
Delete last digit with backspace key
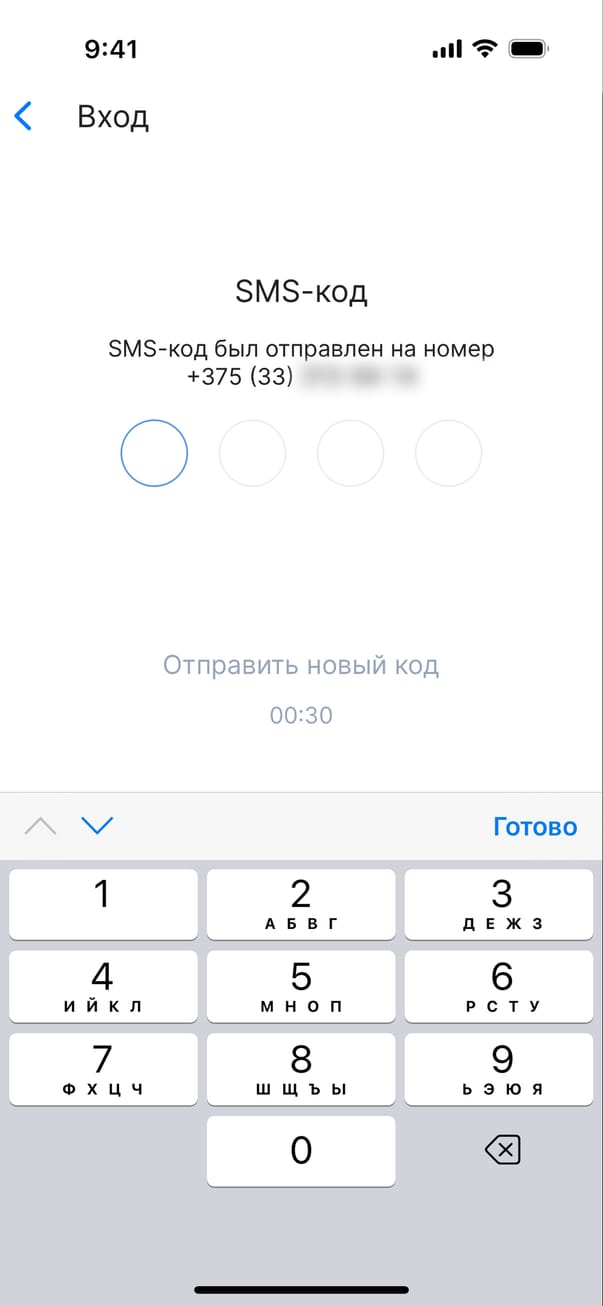click(x=501, y=1151)
